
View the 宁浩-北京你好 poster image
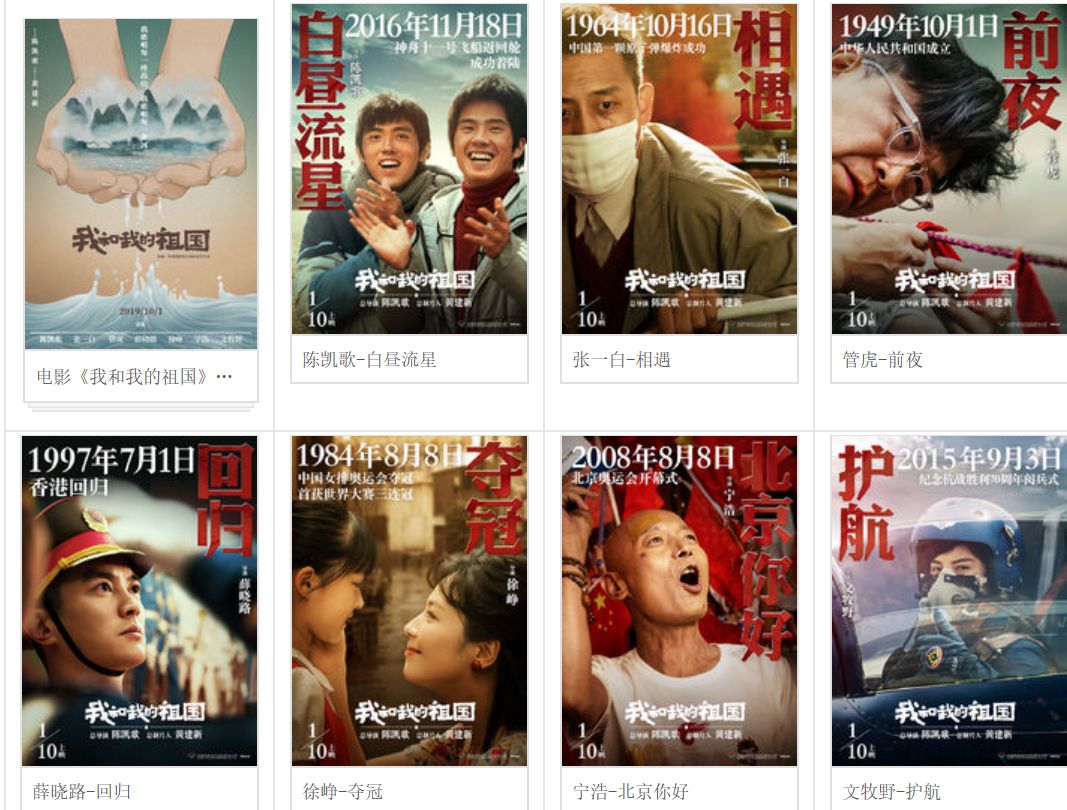(x=679, y=600)
